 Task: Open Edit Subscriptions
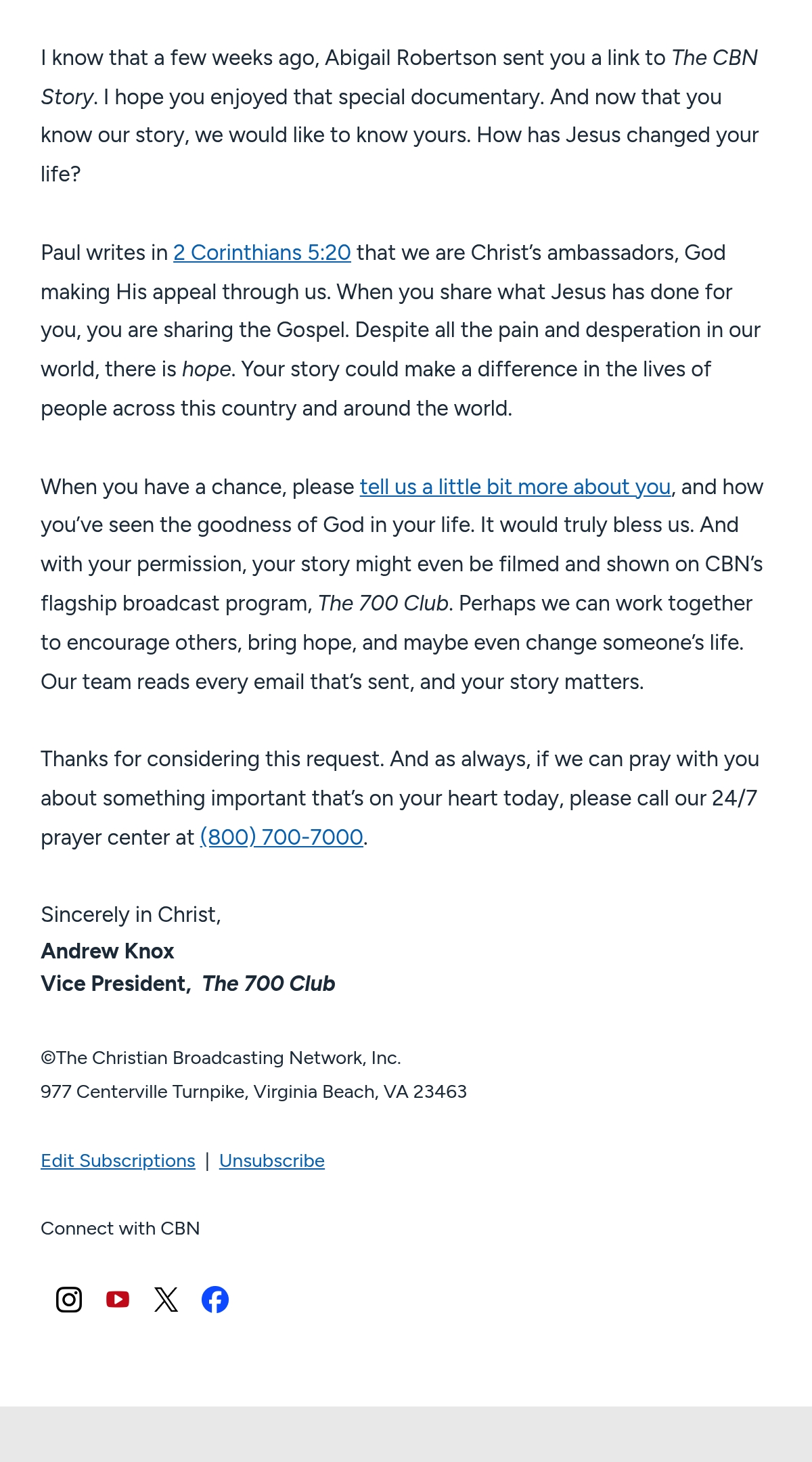118,1161
